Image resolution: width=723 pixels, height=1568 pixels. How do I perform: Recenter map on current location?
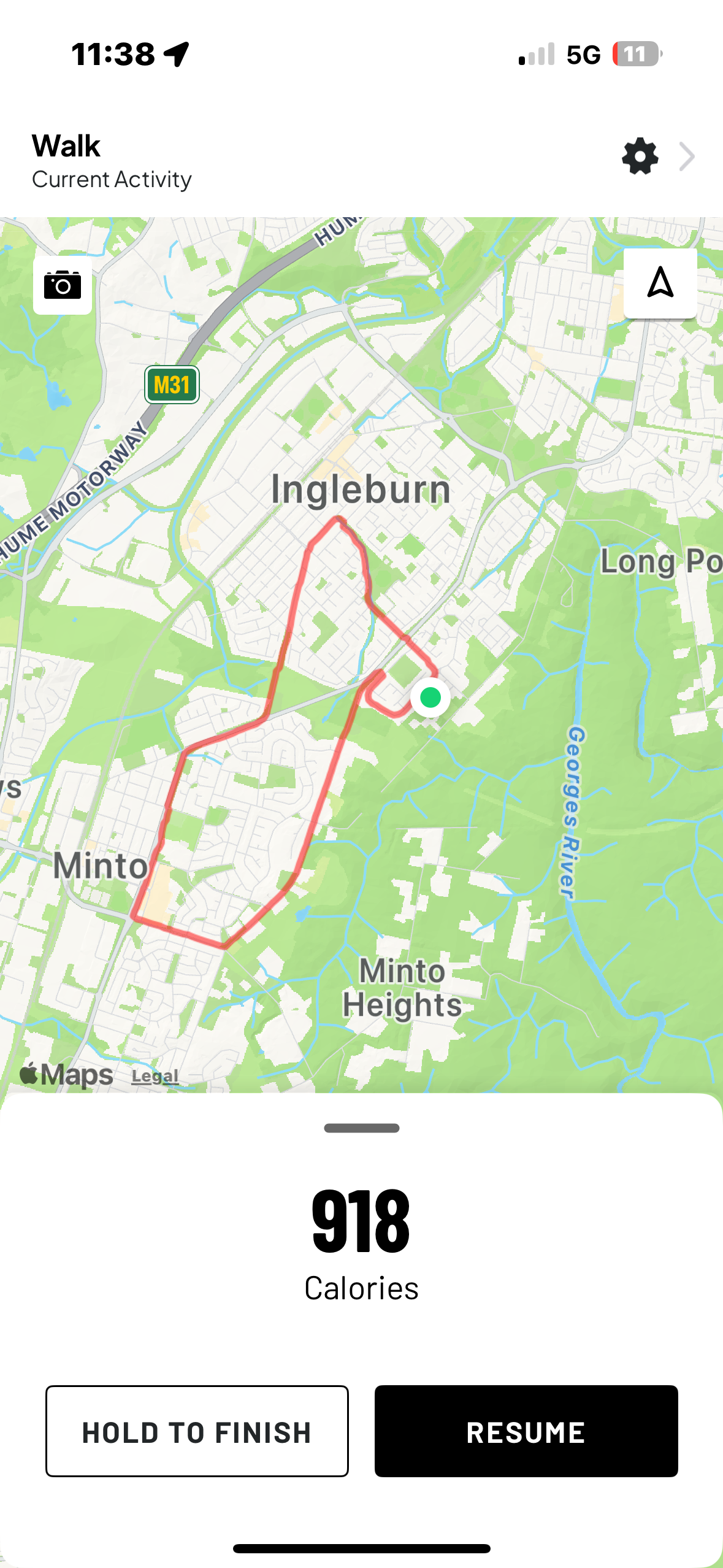point(660,283)
